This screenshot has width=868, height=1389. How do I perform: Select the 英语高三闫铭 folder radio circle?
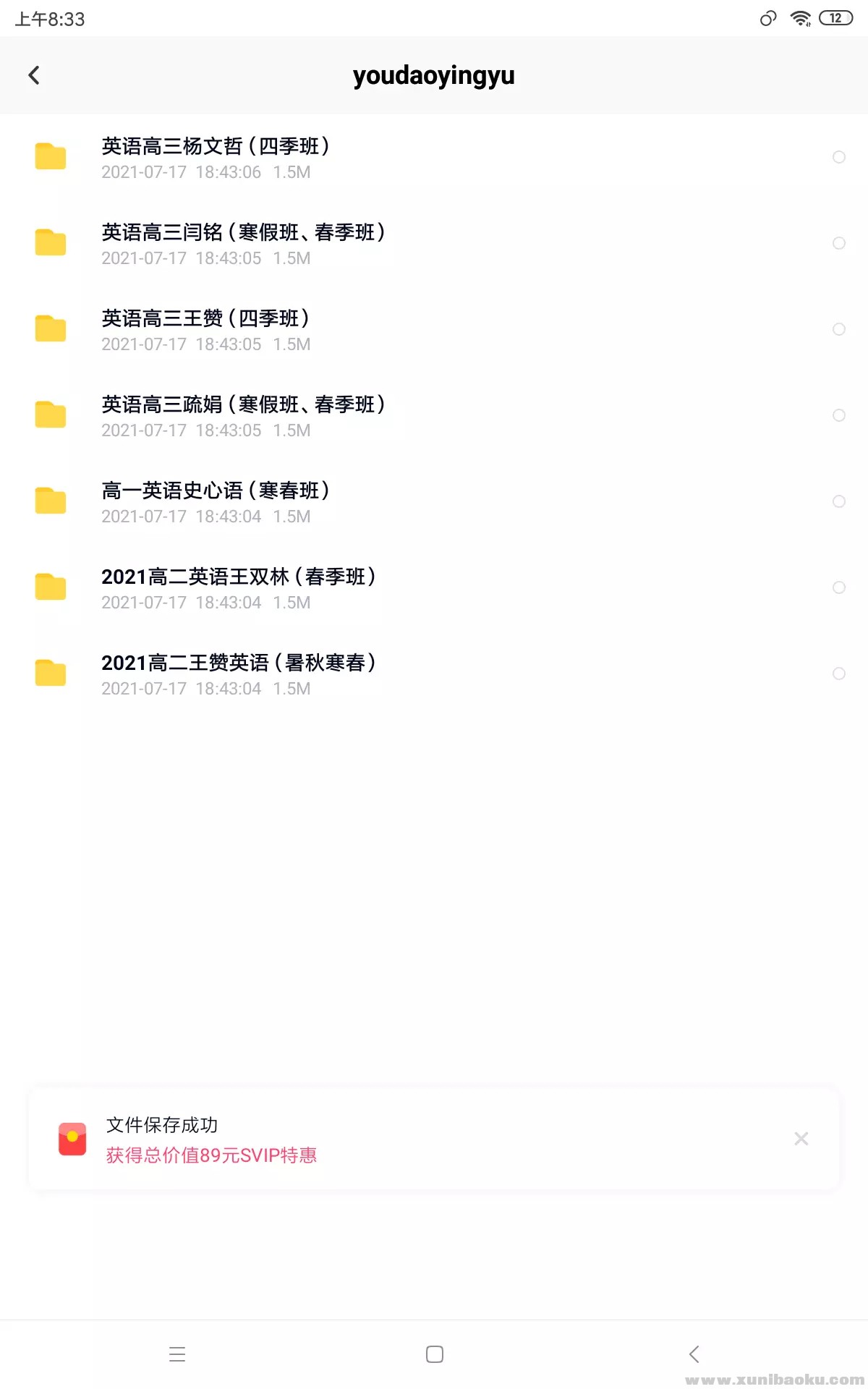839,243
